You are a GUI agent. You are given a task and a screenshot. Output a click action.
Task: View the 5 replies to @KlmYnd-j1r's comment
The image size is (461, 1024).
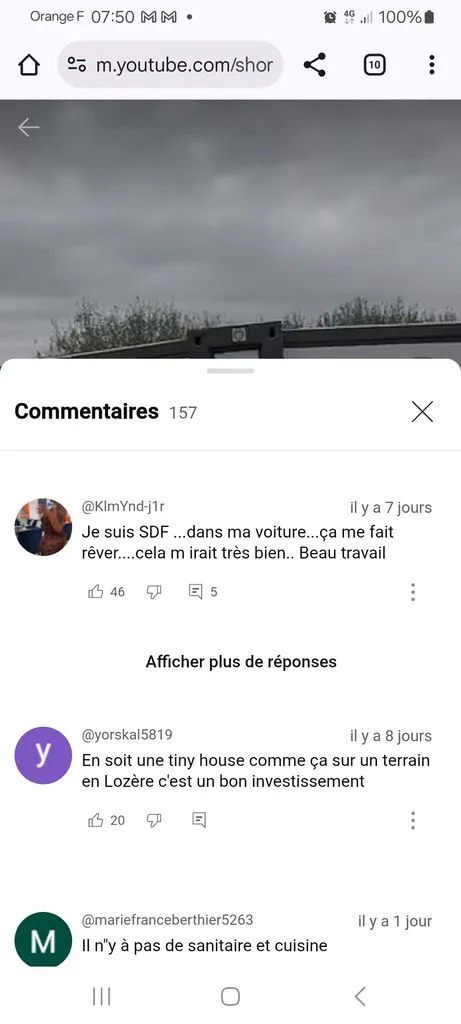click(x=203, y=592)
